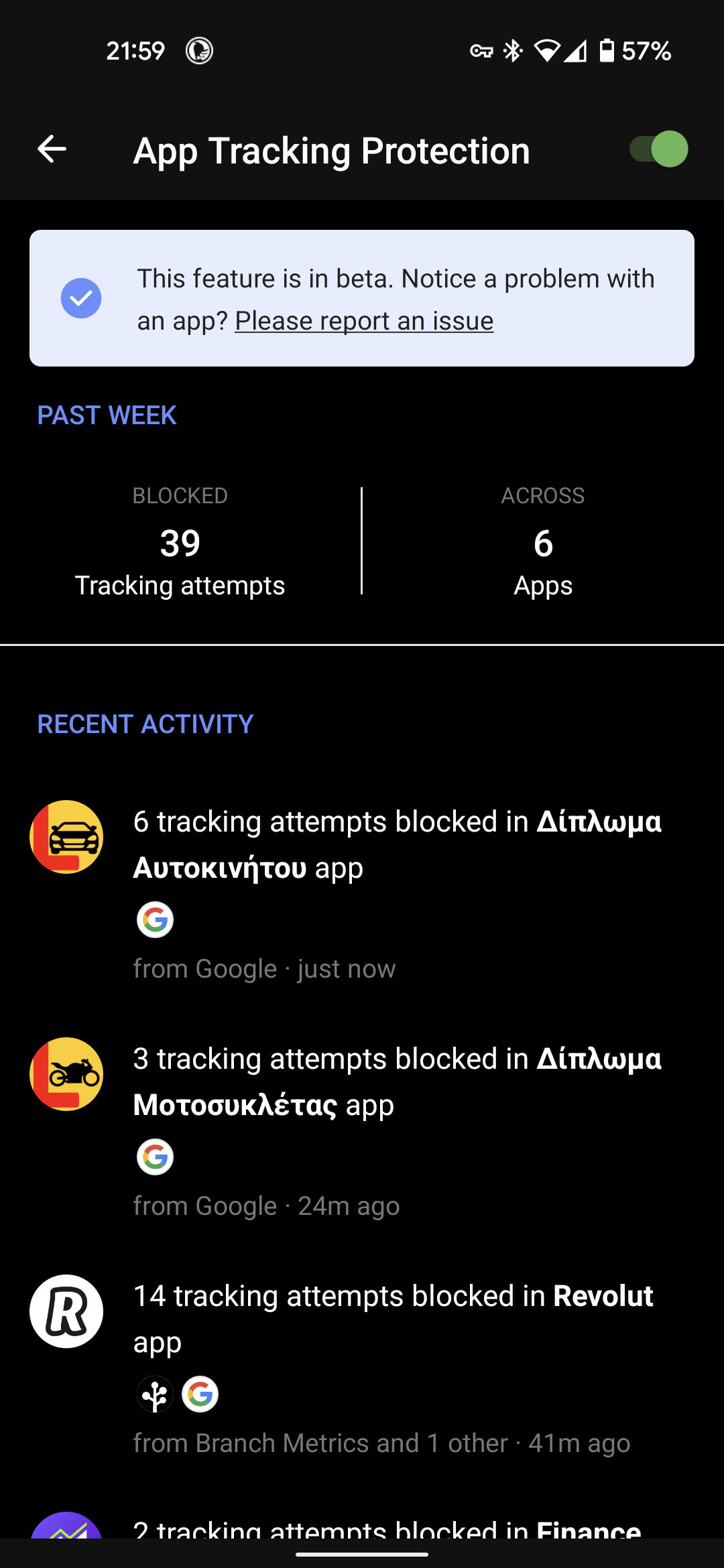Open the 'Please report an issue' link
The image size is (724, 1568).
coord(364,321)
